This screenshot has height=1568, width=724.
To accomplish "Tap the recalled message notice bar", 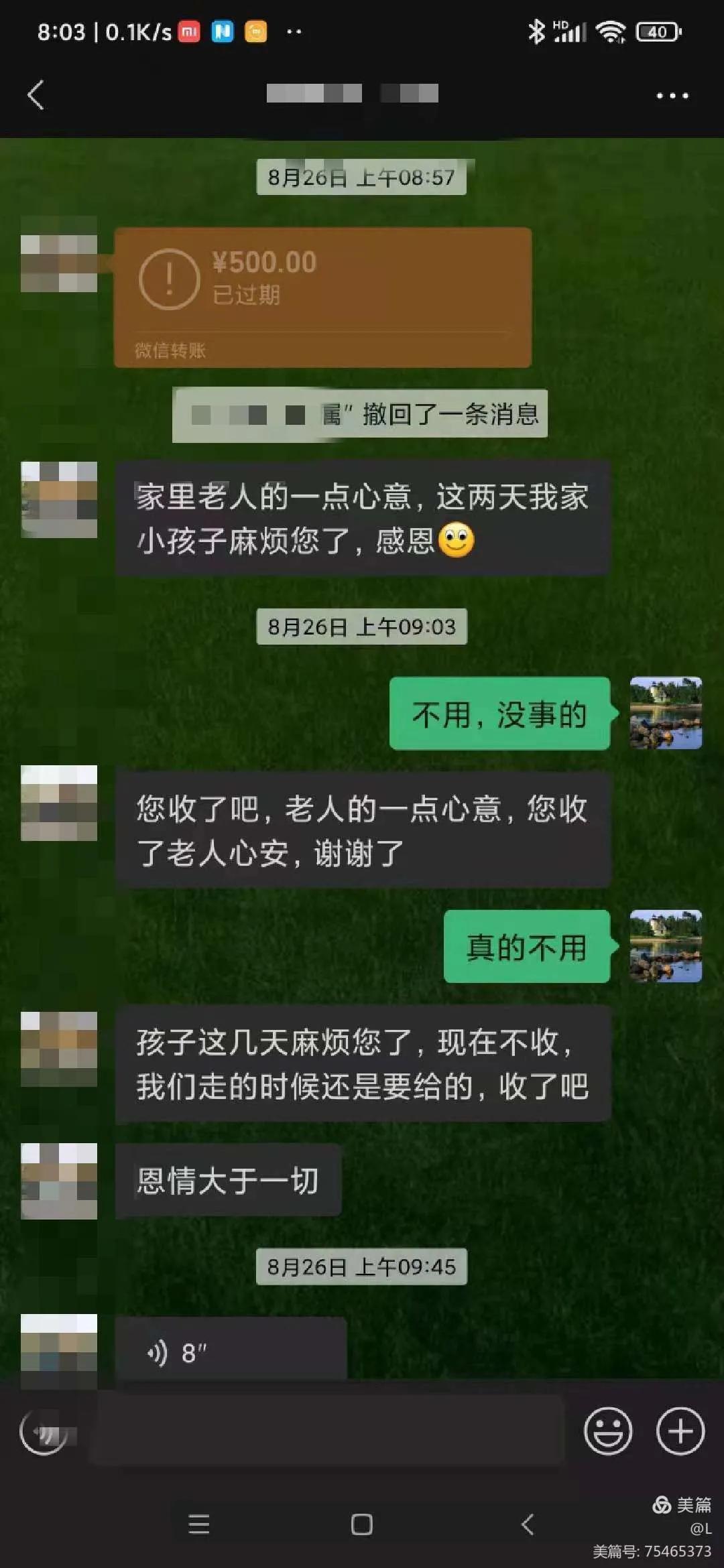I will (362, 413).
